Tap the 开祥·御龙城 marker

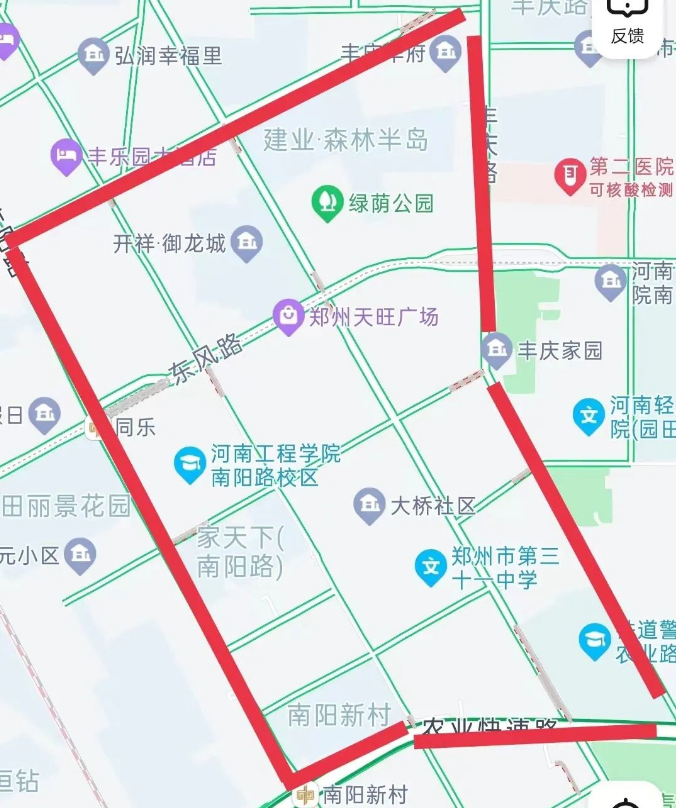click(x=246, y=242)
